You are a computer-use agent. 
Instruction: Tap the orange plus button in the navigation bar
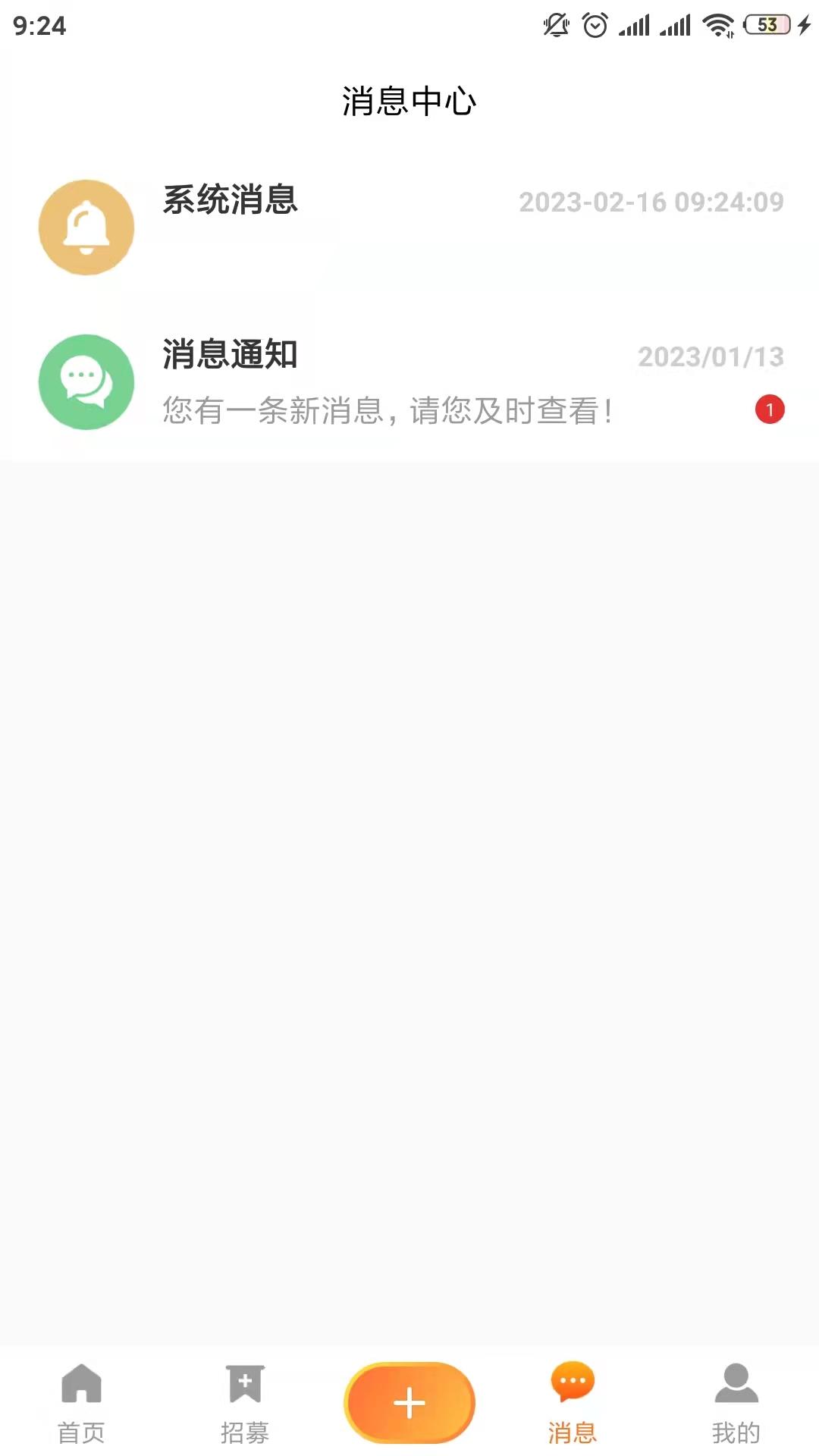pos(409,1401)
